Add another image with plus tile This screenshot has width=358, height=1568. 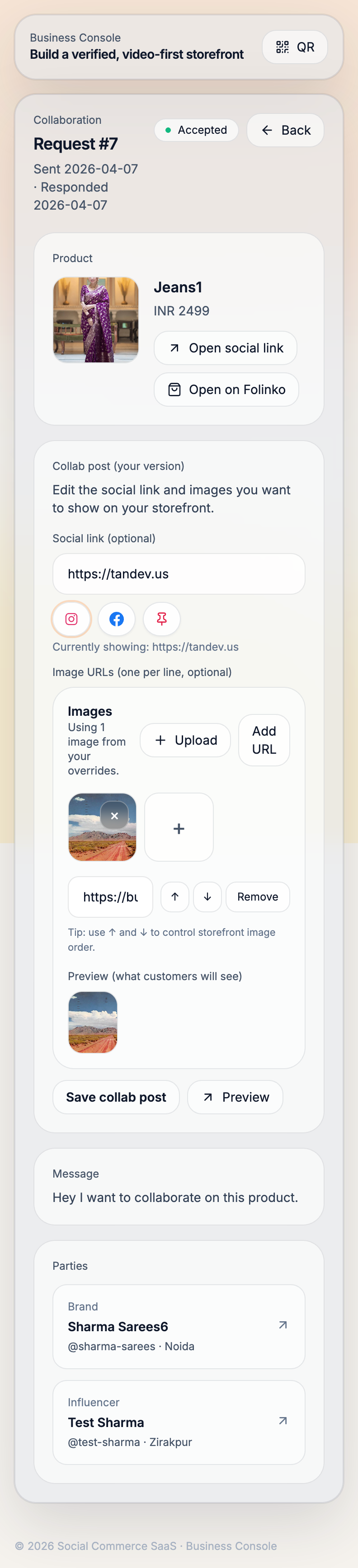(x=179, y=828)
